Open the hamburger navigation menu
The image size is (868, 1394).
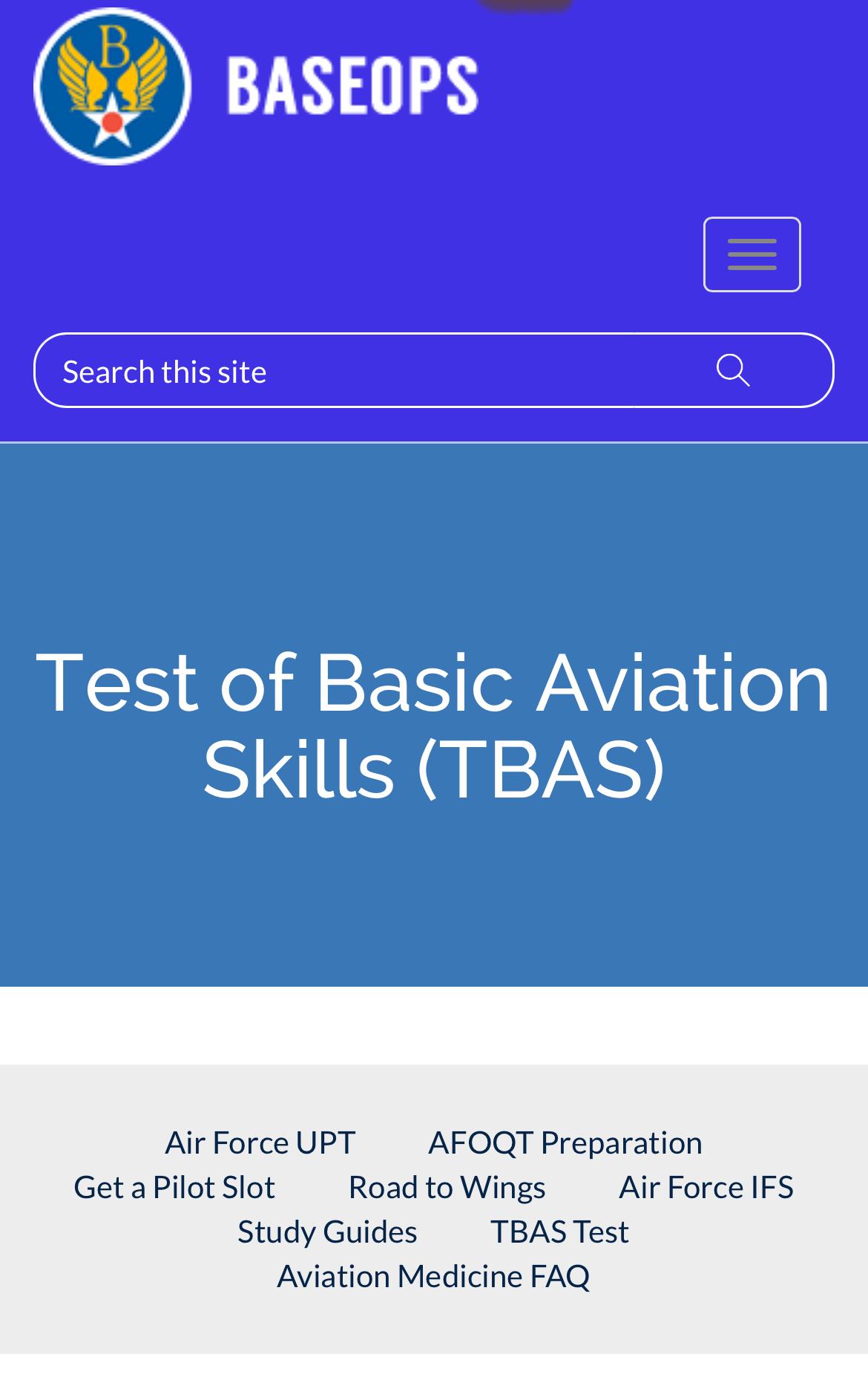tap(752, 254)
